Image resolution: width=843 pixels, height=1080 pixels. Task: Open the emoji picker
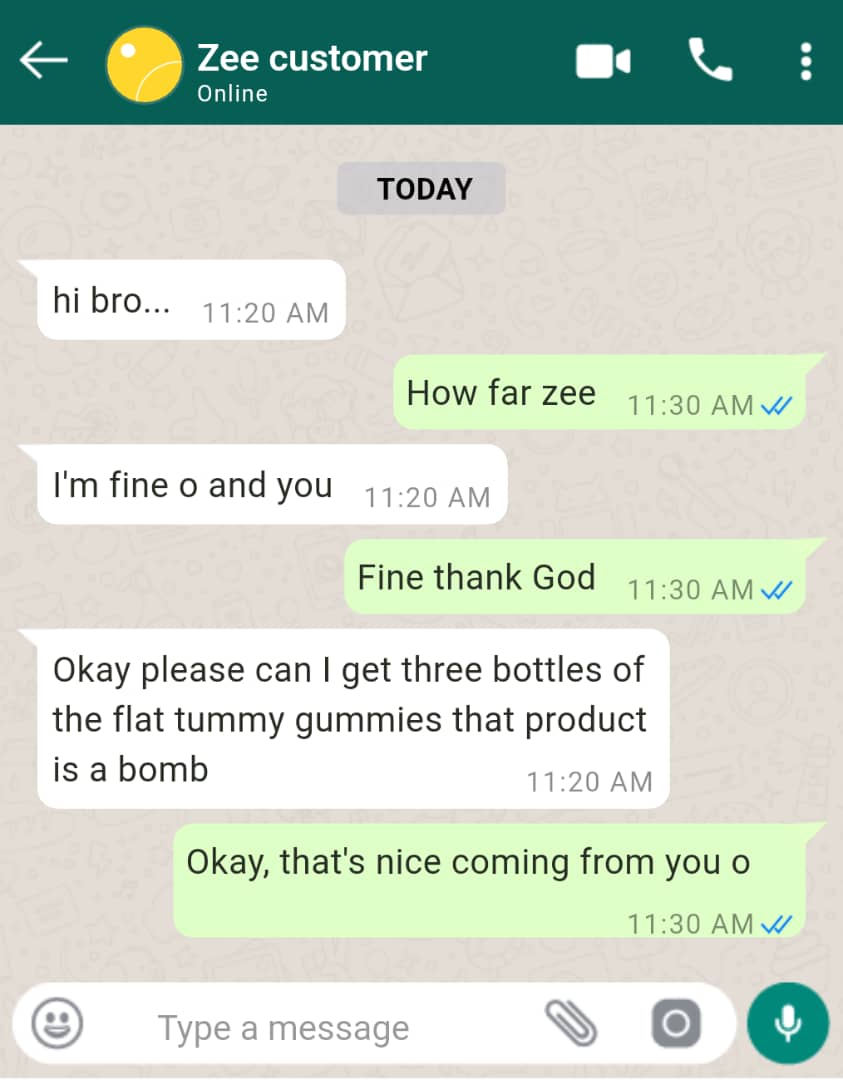coord(57,1024)
